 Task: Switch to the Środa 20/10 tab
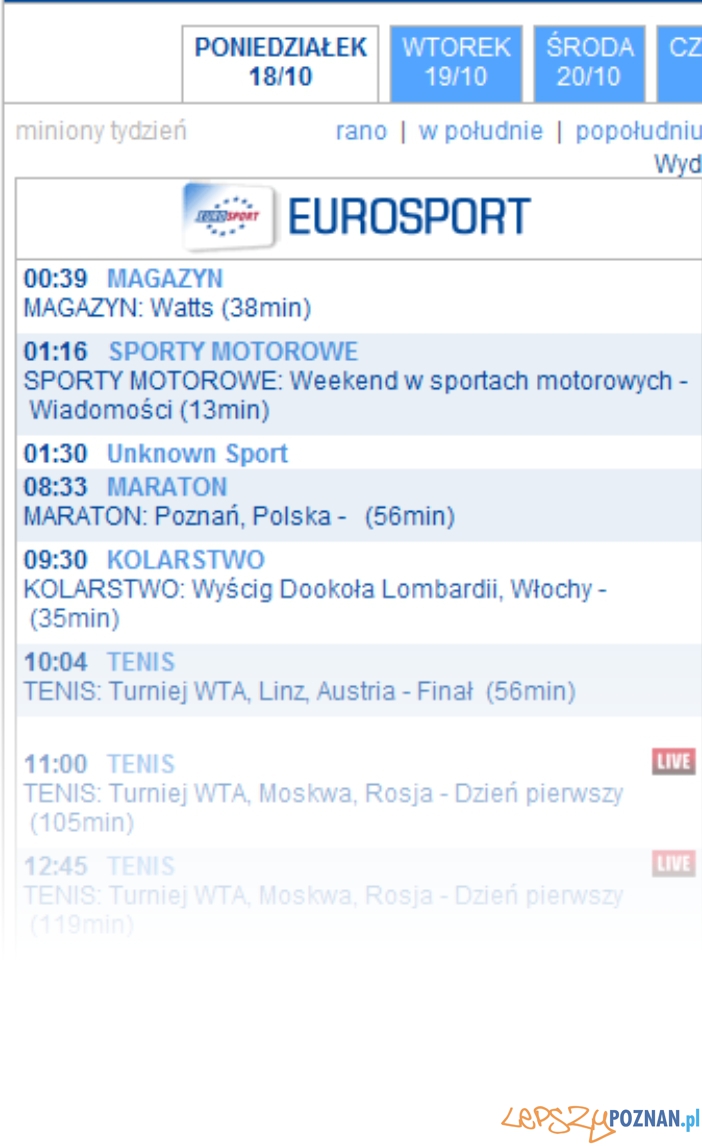(x=589, y=64)
